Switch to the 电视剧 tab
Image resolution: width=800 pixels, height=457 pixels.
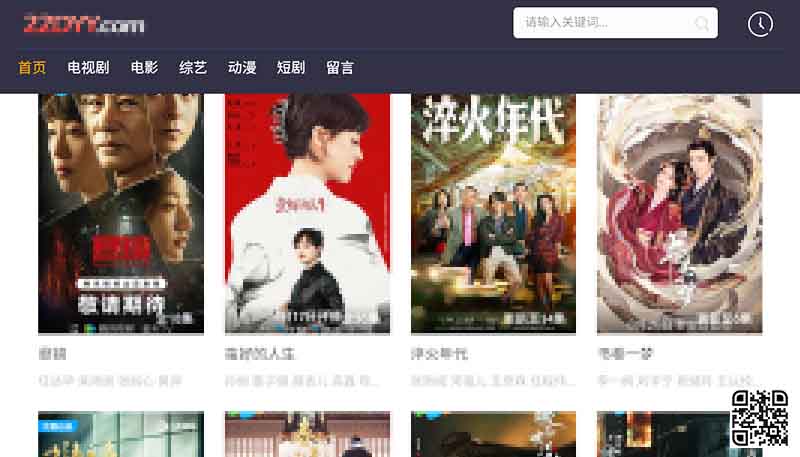88,68
